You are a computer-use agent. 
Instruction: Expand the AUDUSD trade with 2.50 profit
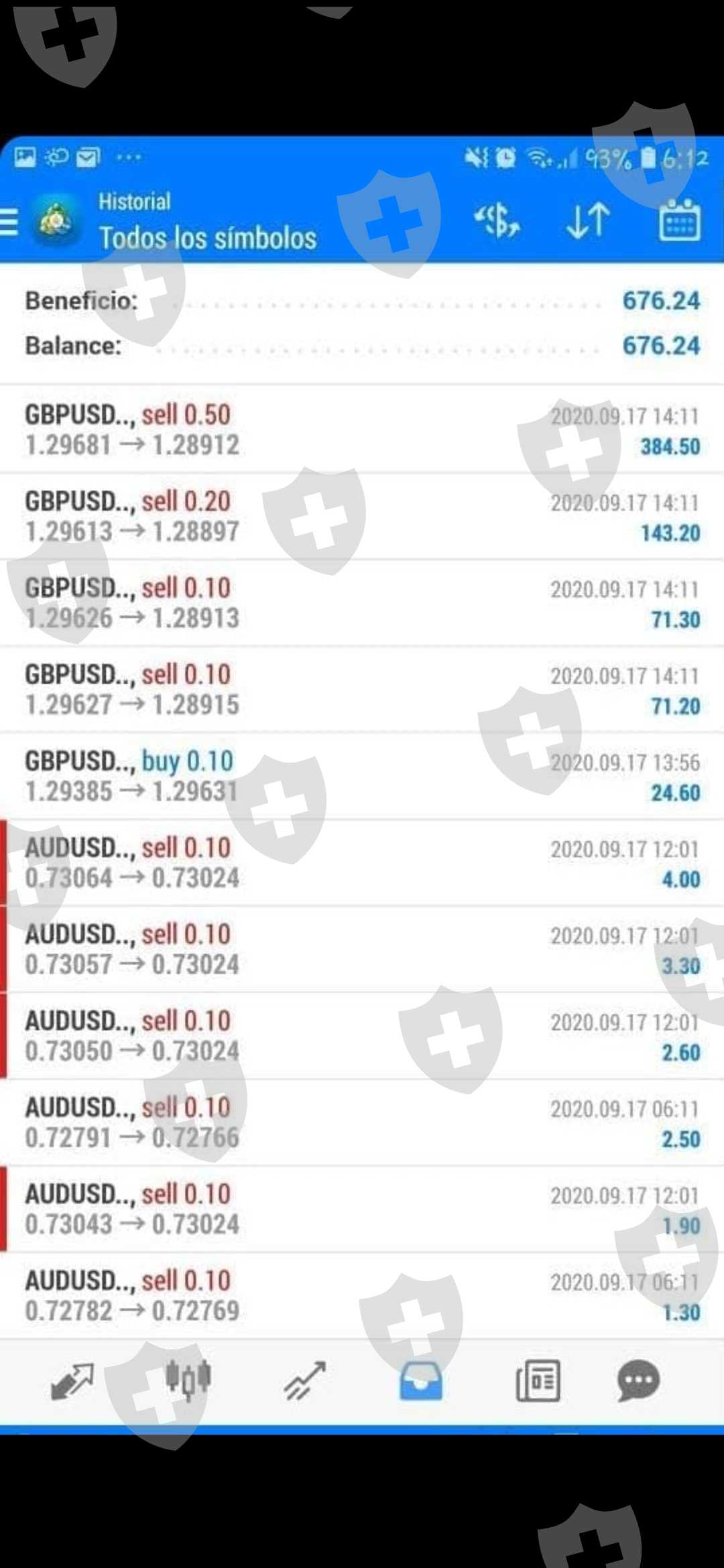362,1122
